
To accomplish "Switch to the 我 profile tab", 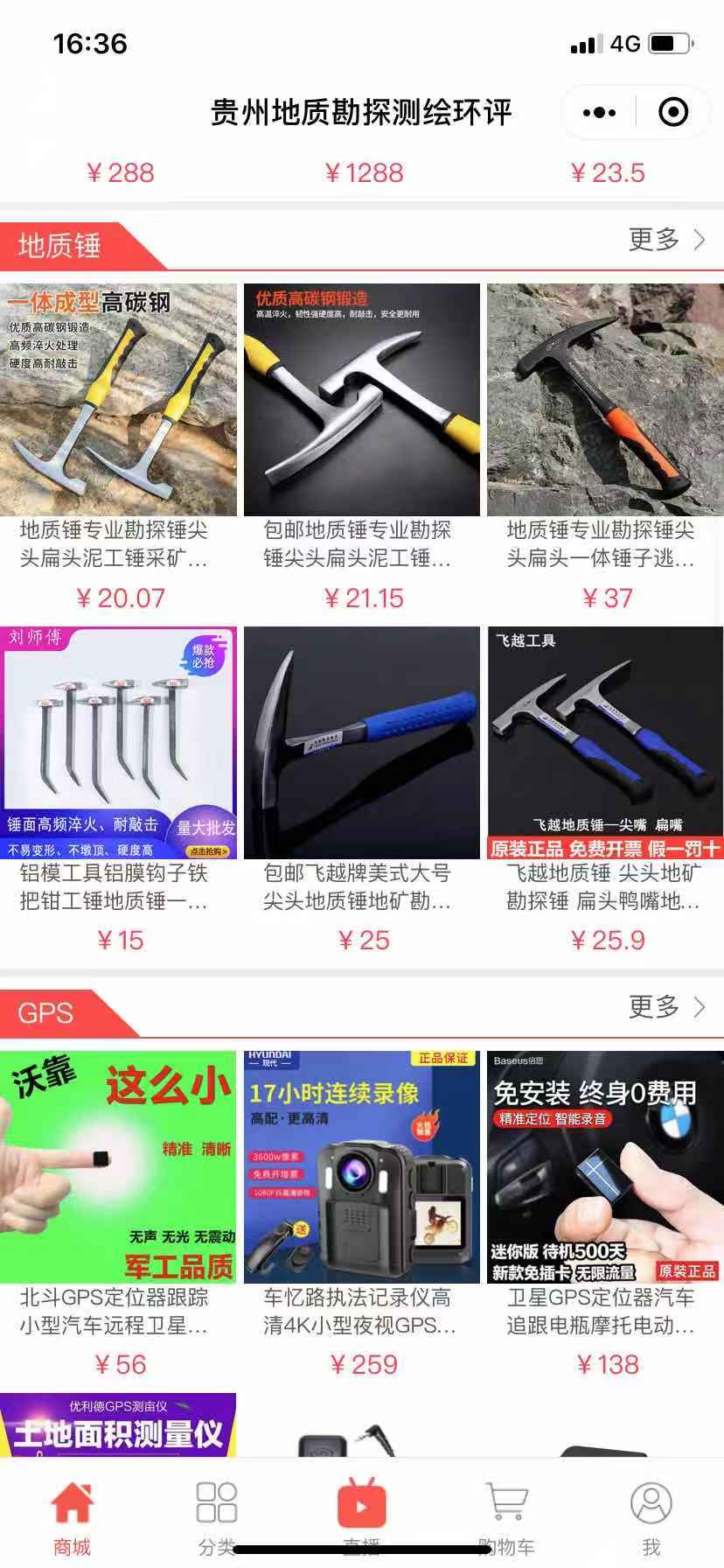I will pyautogui.click(x=651, y=1517).
